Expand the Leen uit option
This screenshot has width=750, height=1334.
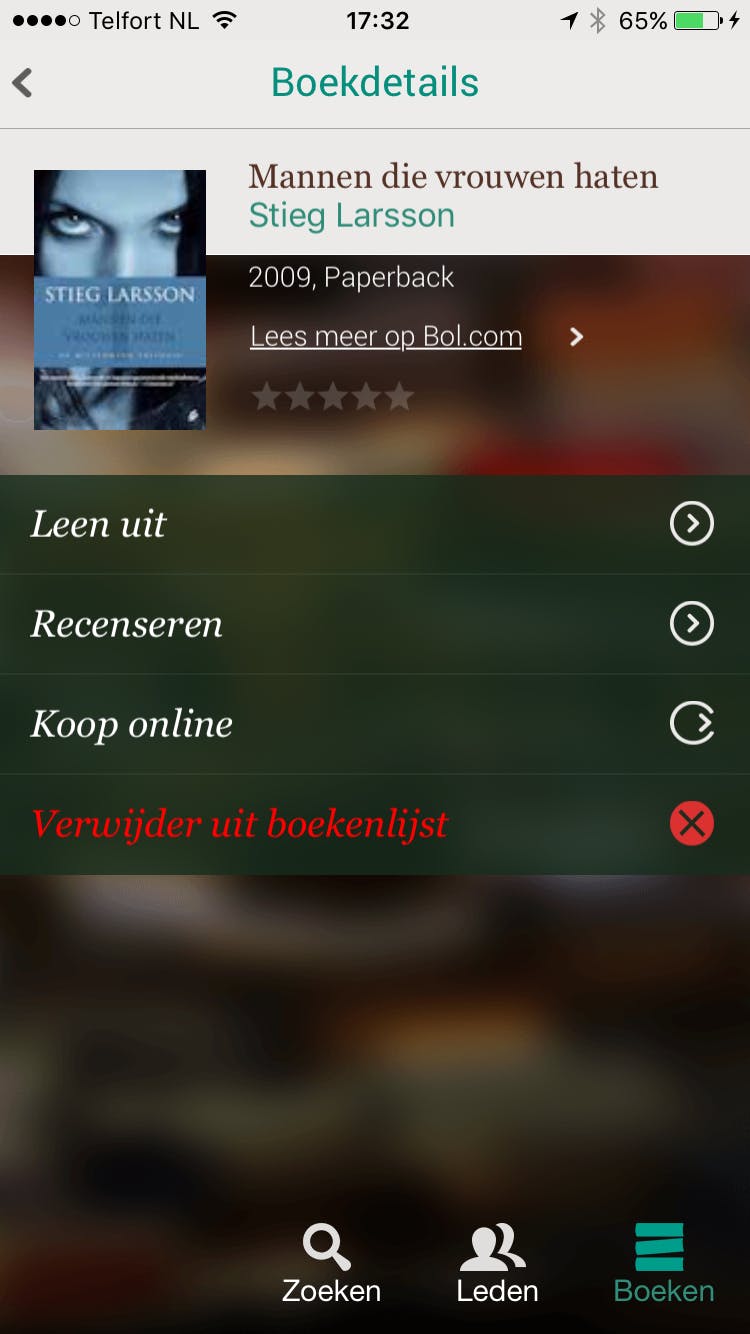(691, 524)
